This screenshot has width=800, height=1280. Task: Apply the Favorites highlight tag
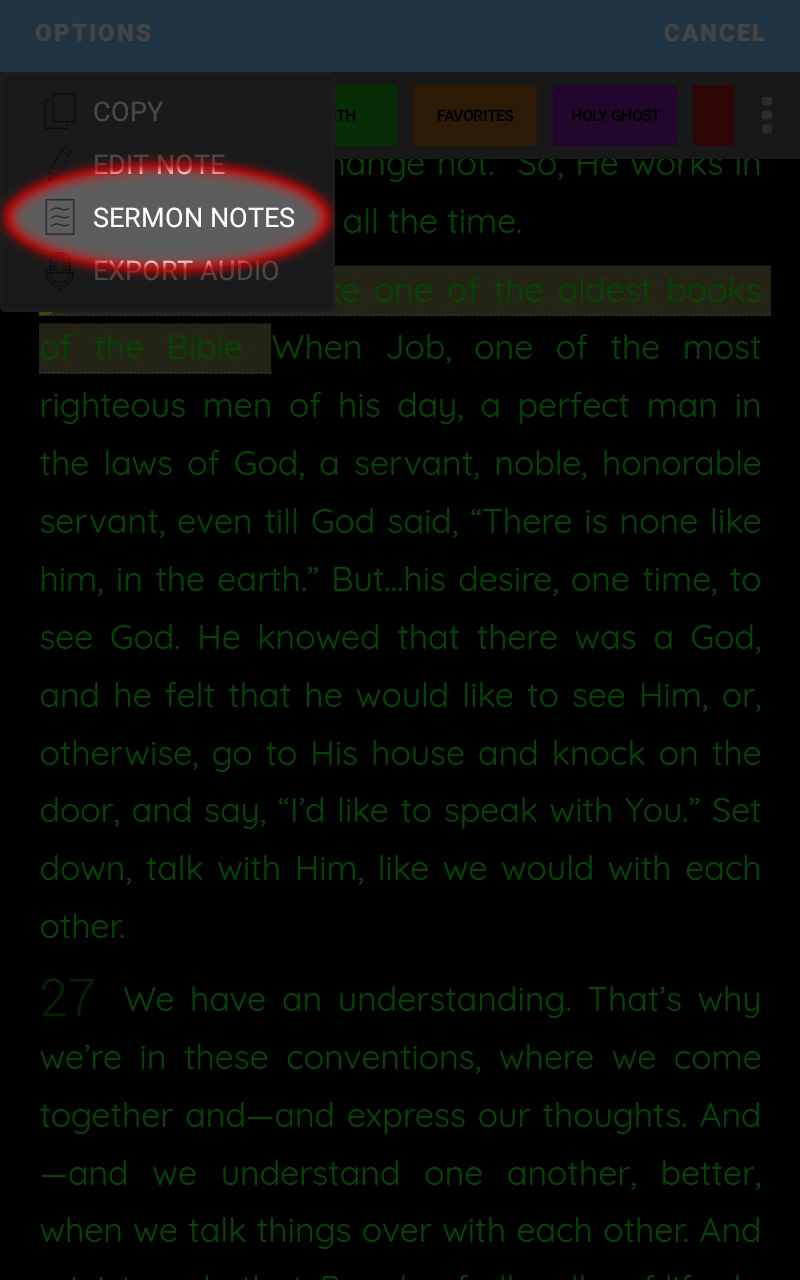475,116
